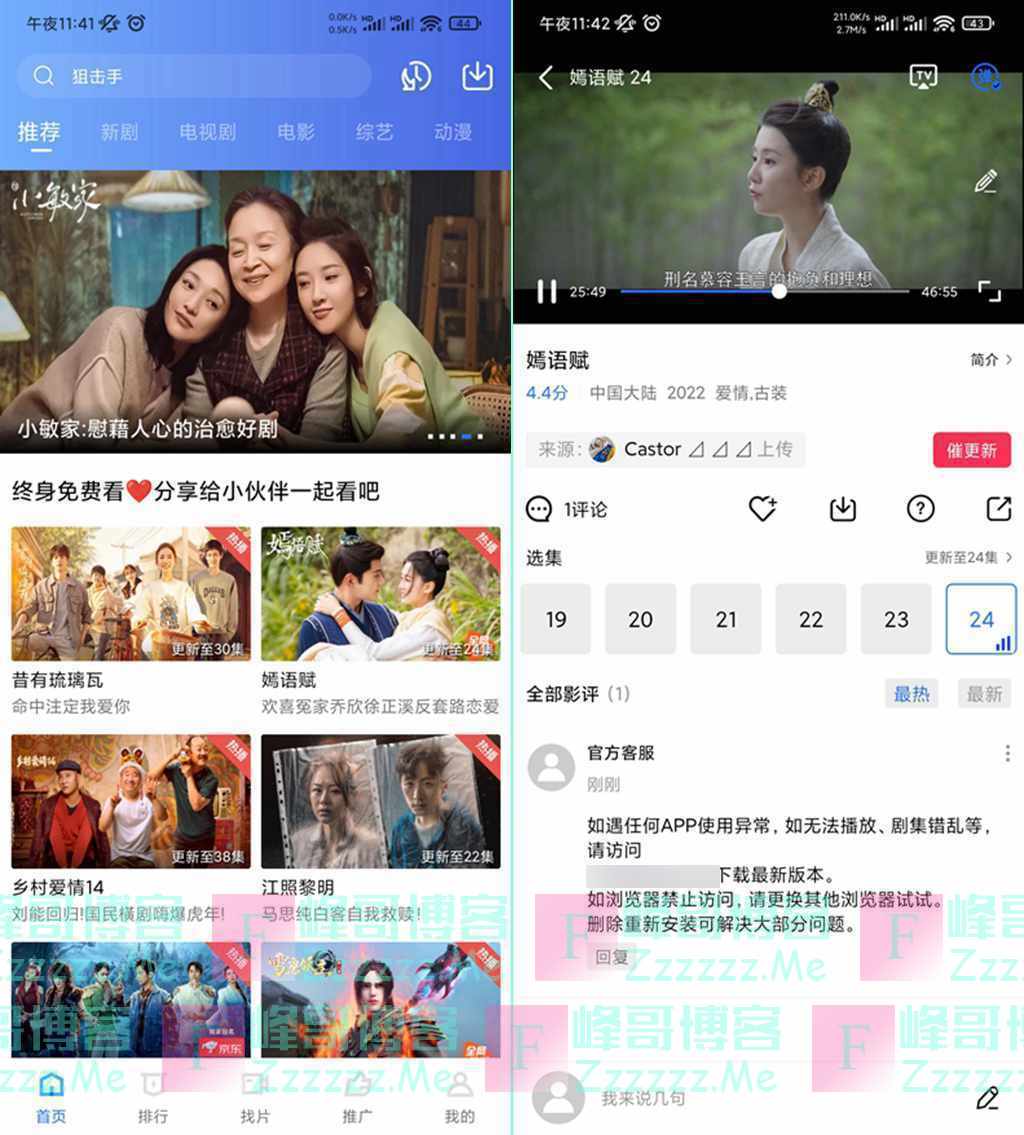Switch to the 电视剧 tab
Viewport: 1024px width, 1135px height.
tap(207, 132)
